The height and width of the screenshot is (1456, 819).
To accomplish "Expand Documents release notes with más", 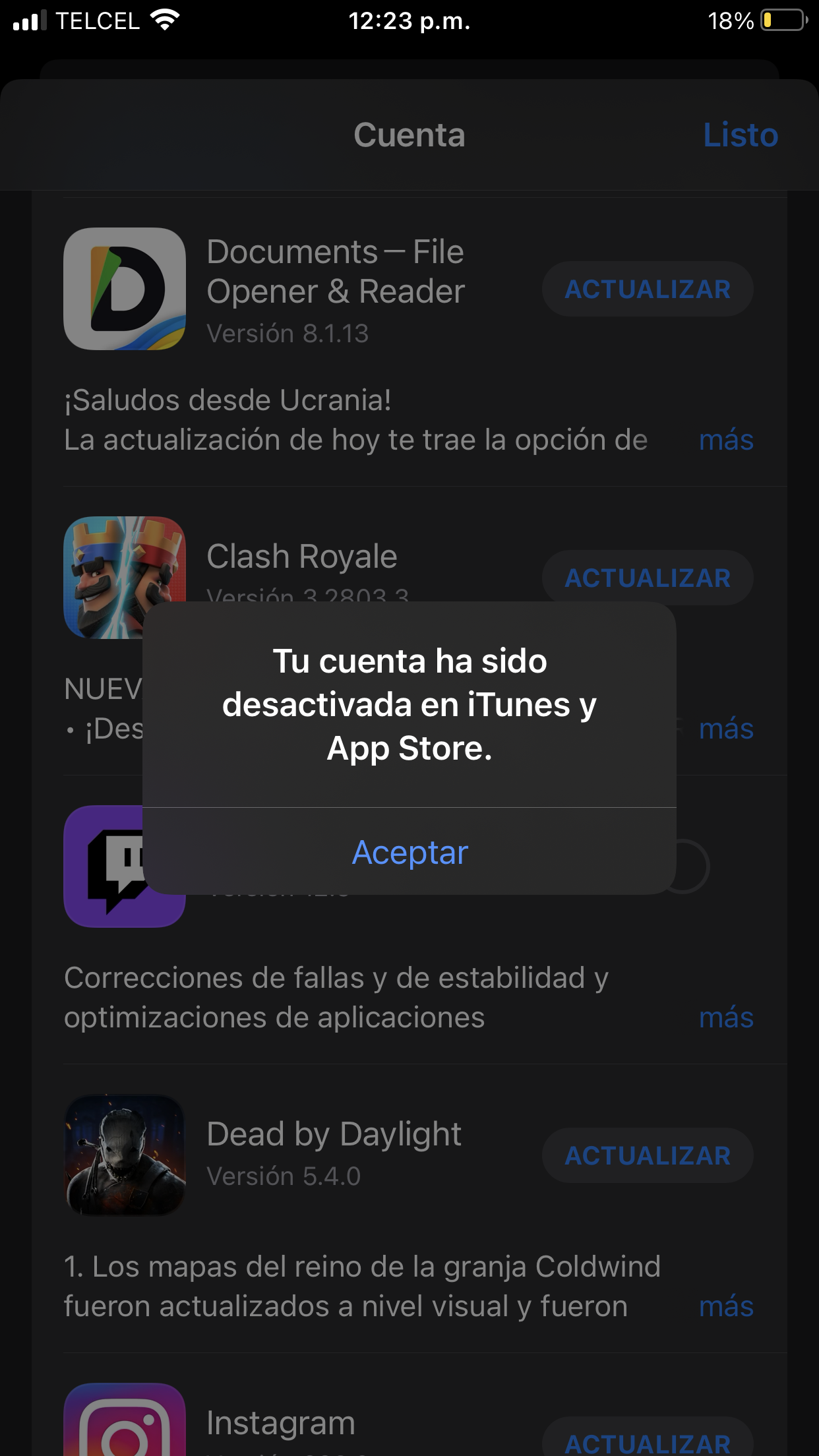I will click(725, 440).
